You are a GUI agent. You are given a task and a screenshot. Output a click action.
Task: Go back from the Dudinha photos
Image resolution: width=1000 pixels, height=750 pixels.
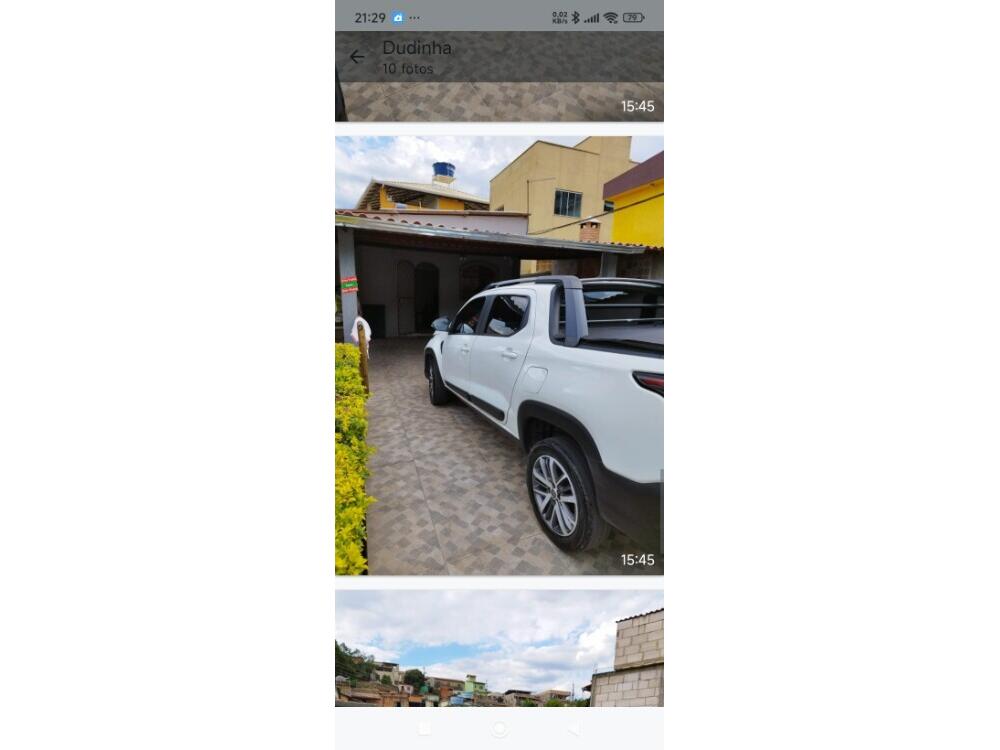pyautogui.click(x=357, y=57)
